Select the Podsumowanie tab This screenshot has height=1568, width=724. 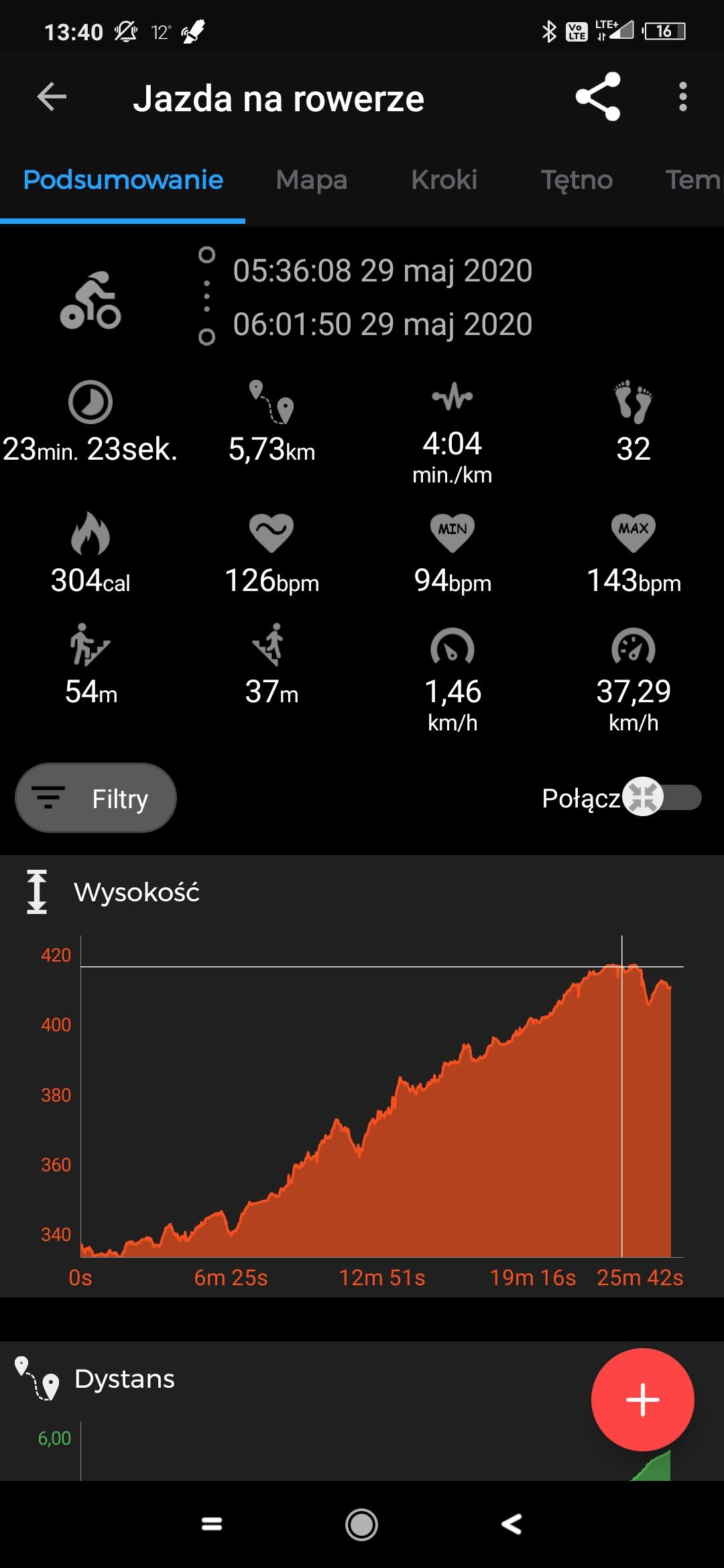pos(123,180)
